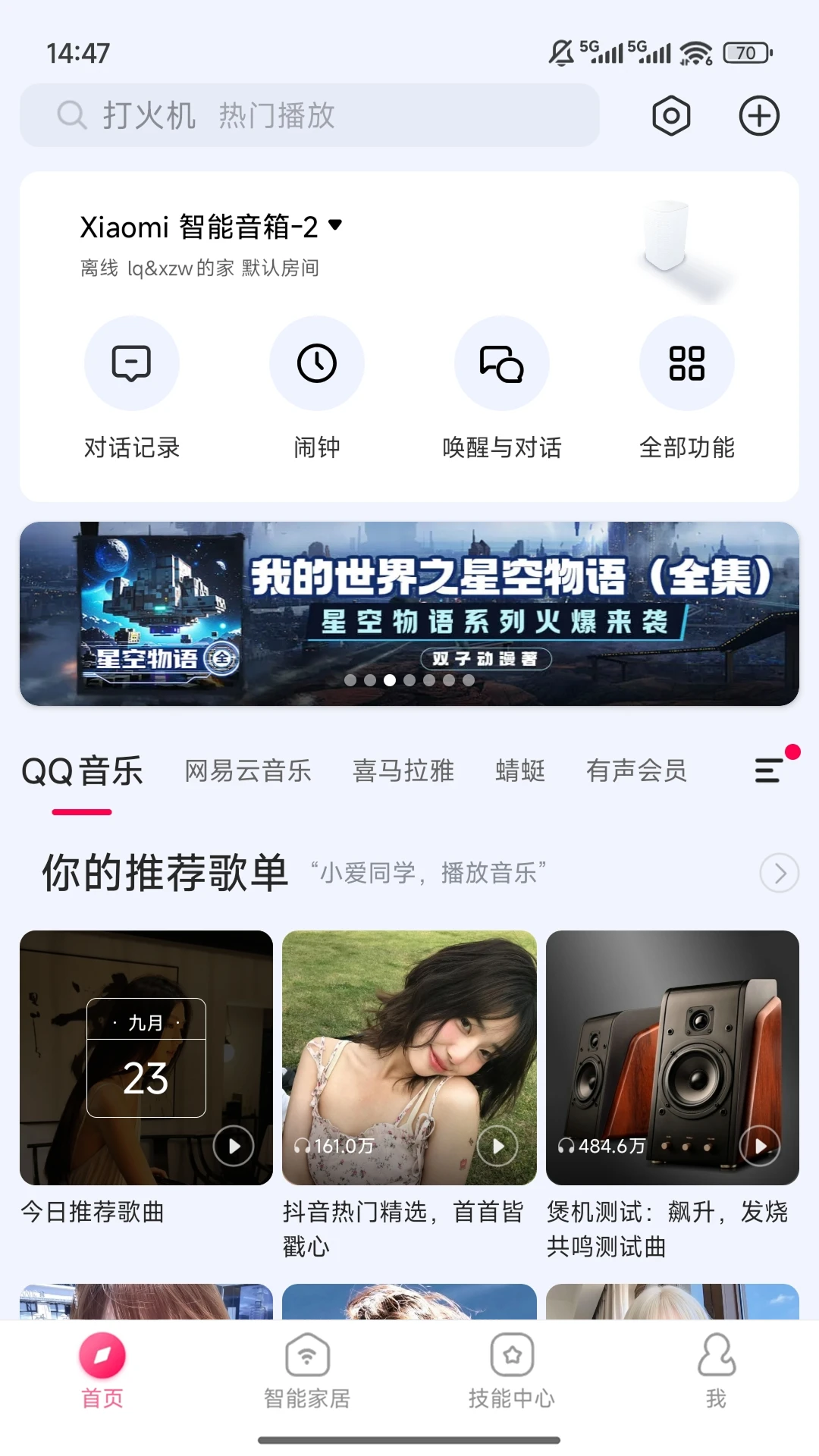Switch to the 喜马拉雅 tab
The height and width of the screenshot is (1456, 819).
[x=403, y=771]
